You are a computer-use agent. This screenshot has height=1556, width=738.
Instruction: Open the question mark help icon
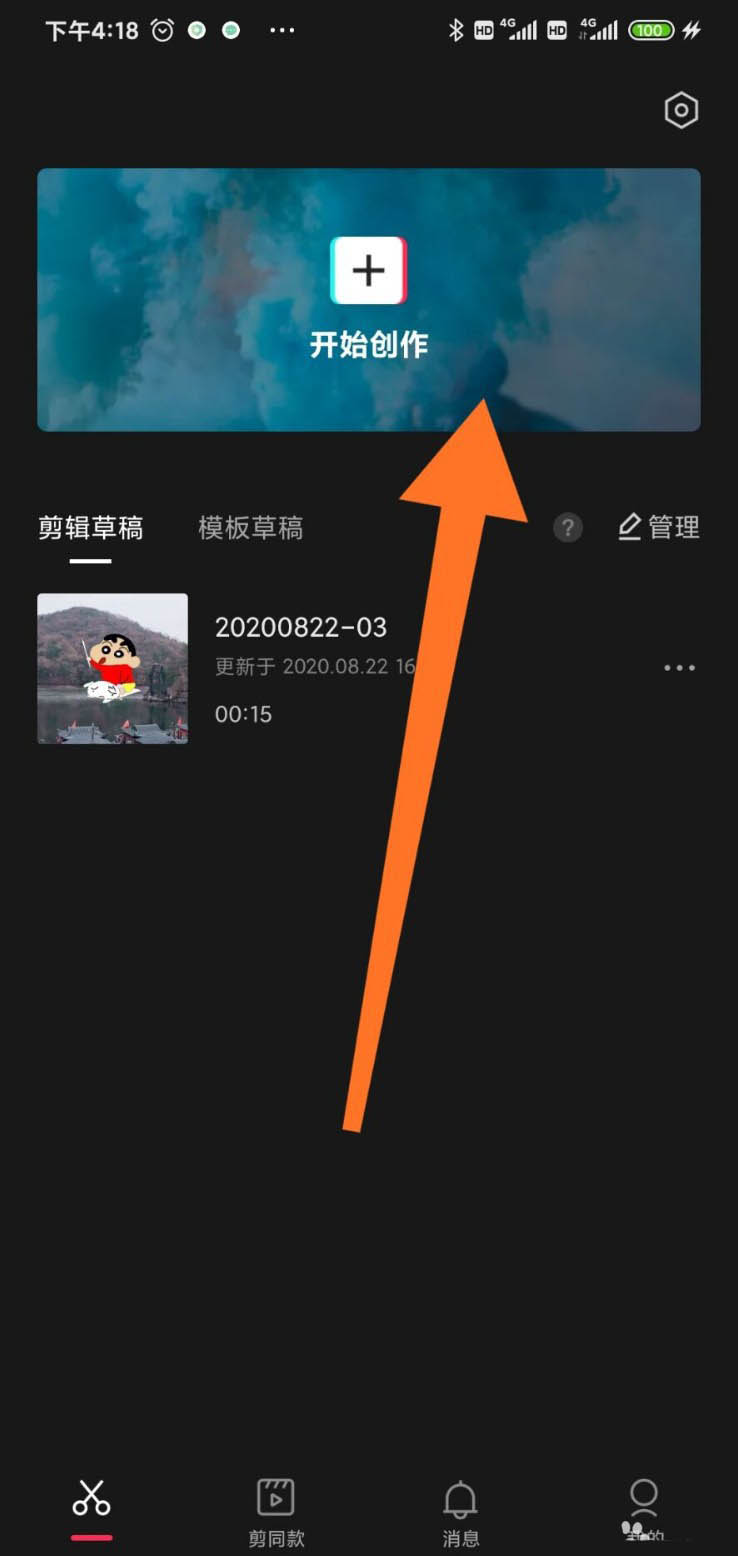point(568,527)
